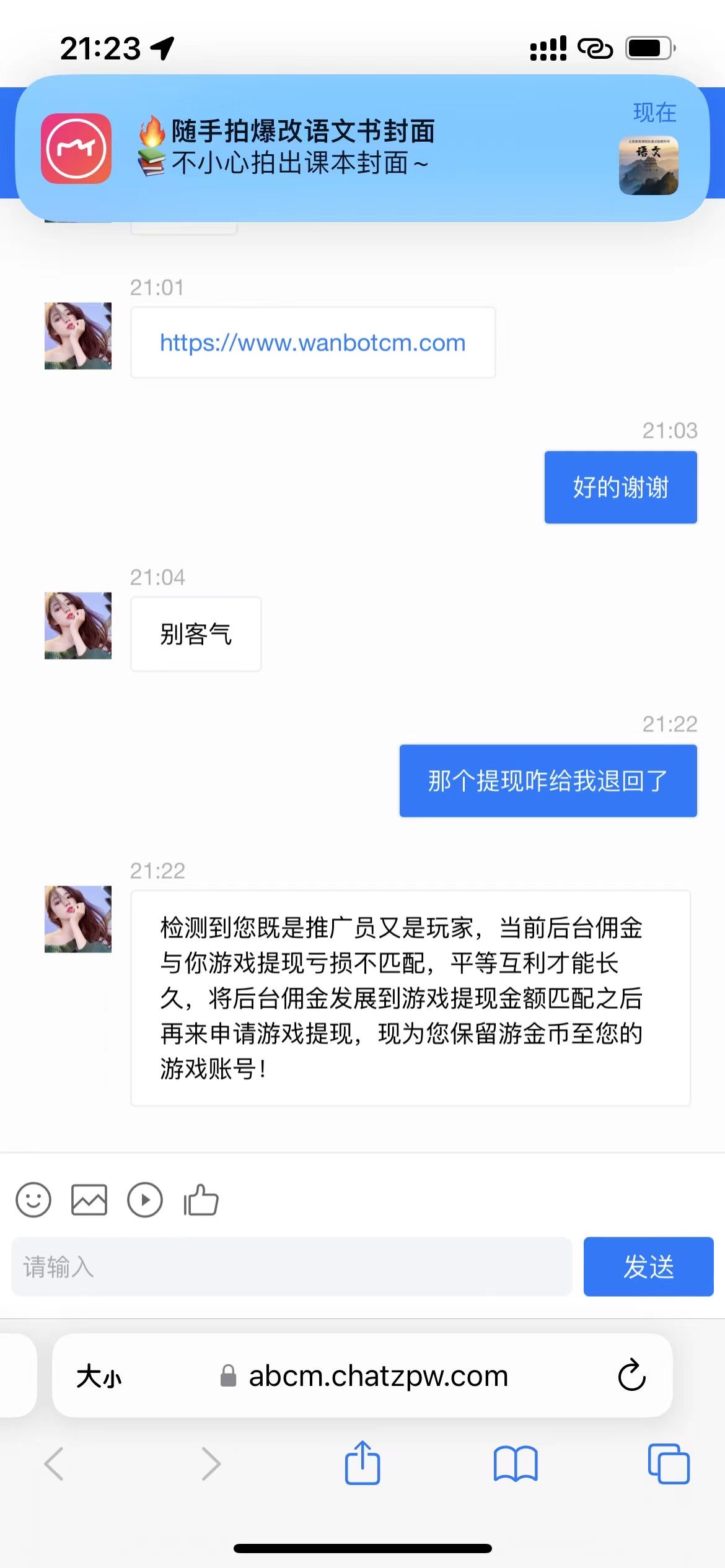
Task: Reload the page with the refresh icon
Action: point(631,1376)
